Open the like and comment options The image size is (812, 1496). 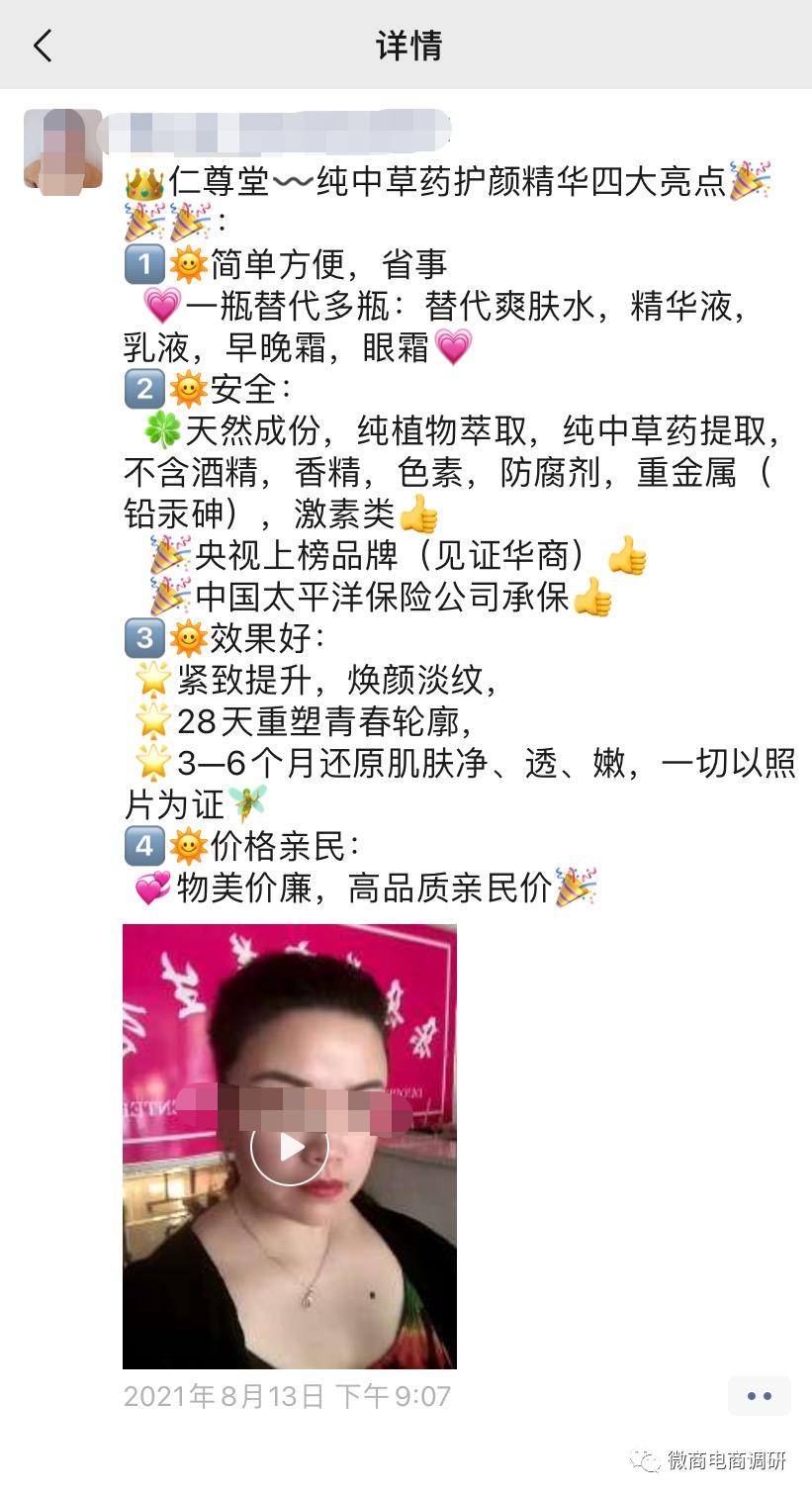pos(759,1396)
